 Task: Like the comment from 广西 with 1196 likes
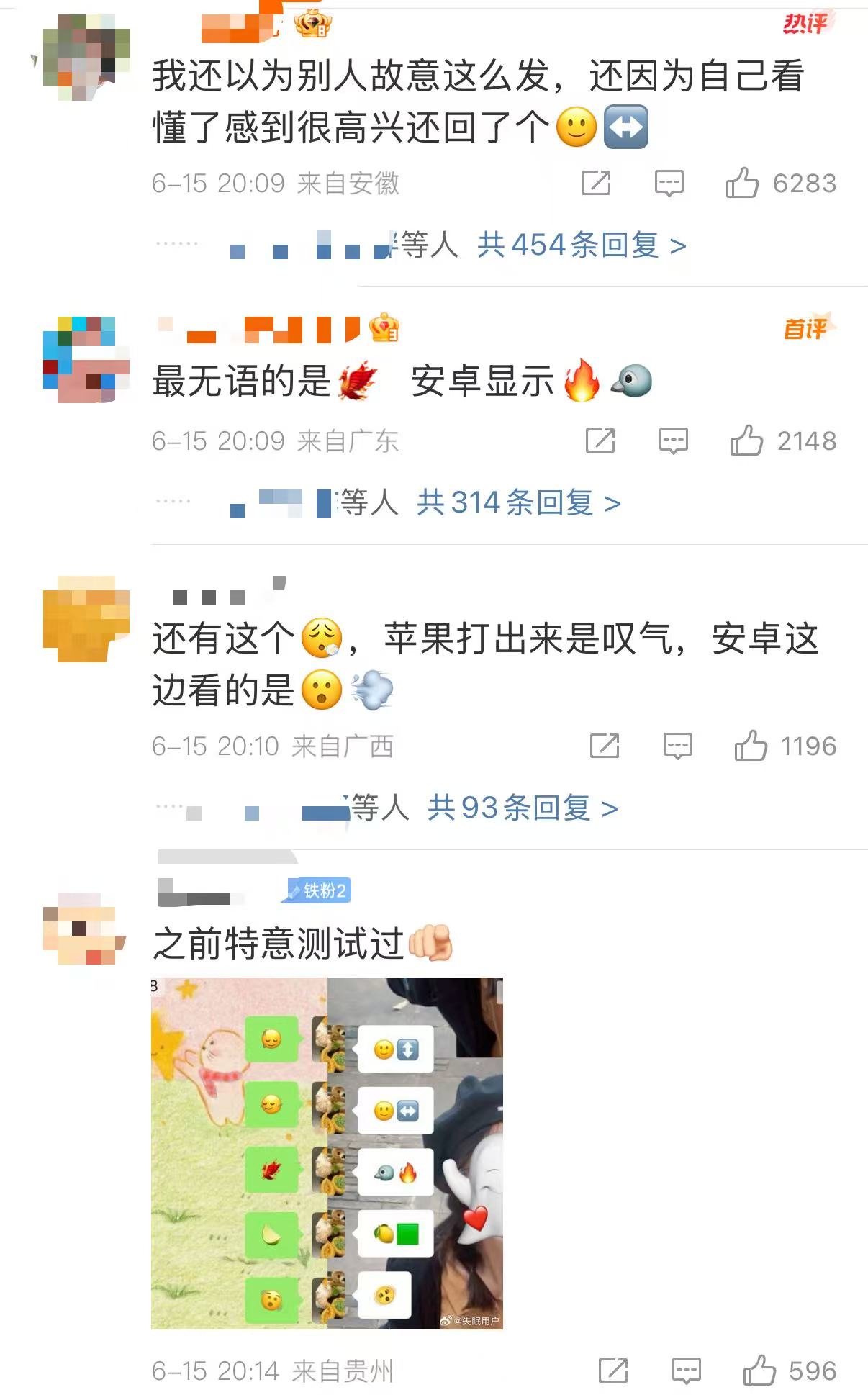(x=751, y=746)
